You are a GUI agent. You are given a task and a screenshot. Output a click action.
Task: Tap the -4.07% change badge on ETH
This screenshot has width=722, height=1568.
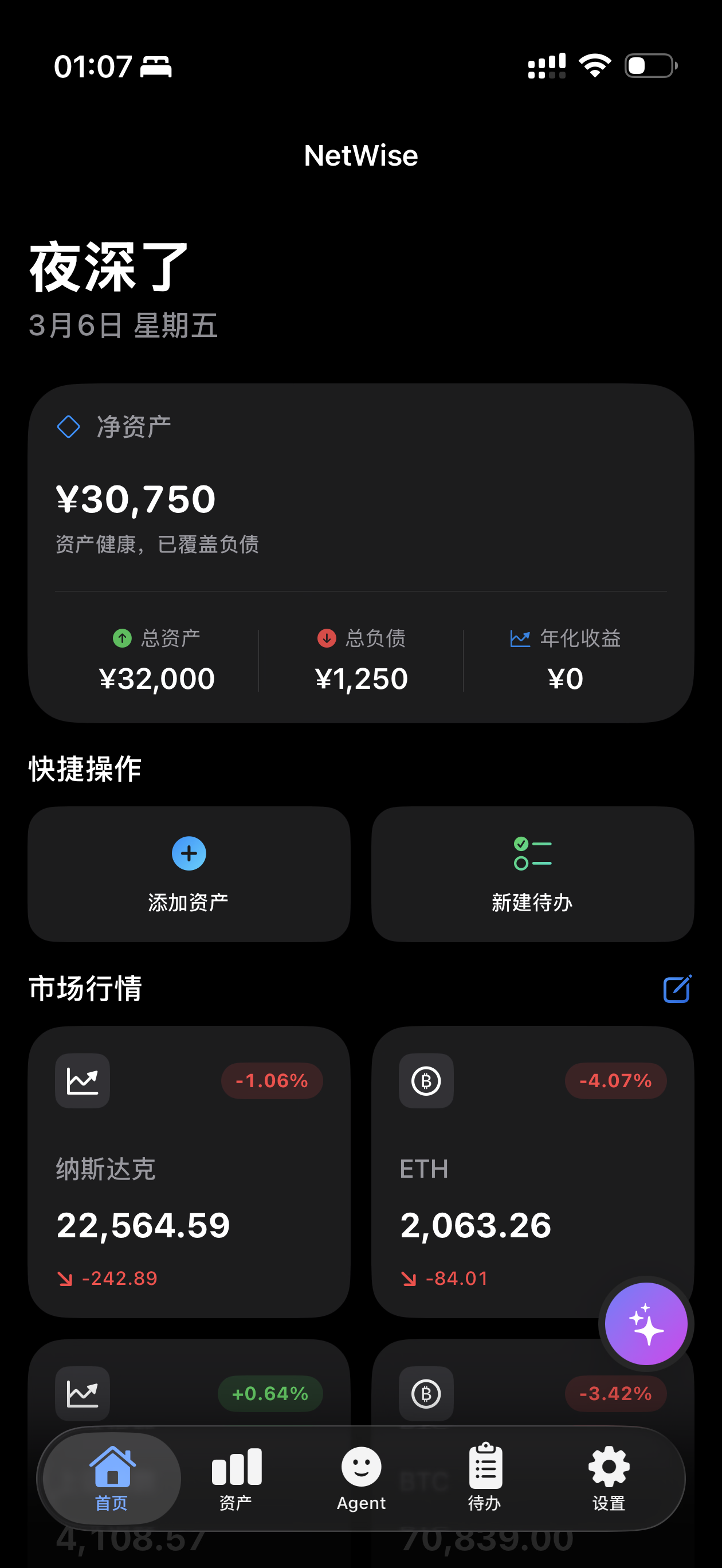(615, 1081)
